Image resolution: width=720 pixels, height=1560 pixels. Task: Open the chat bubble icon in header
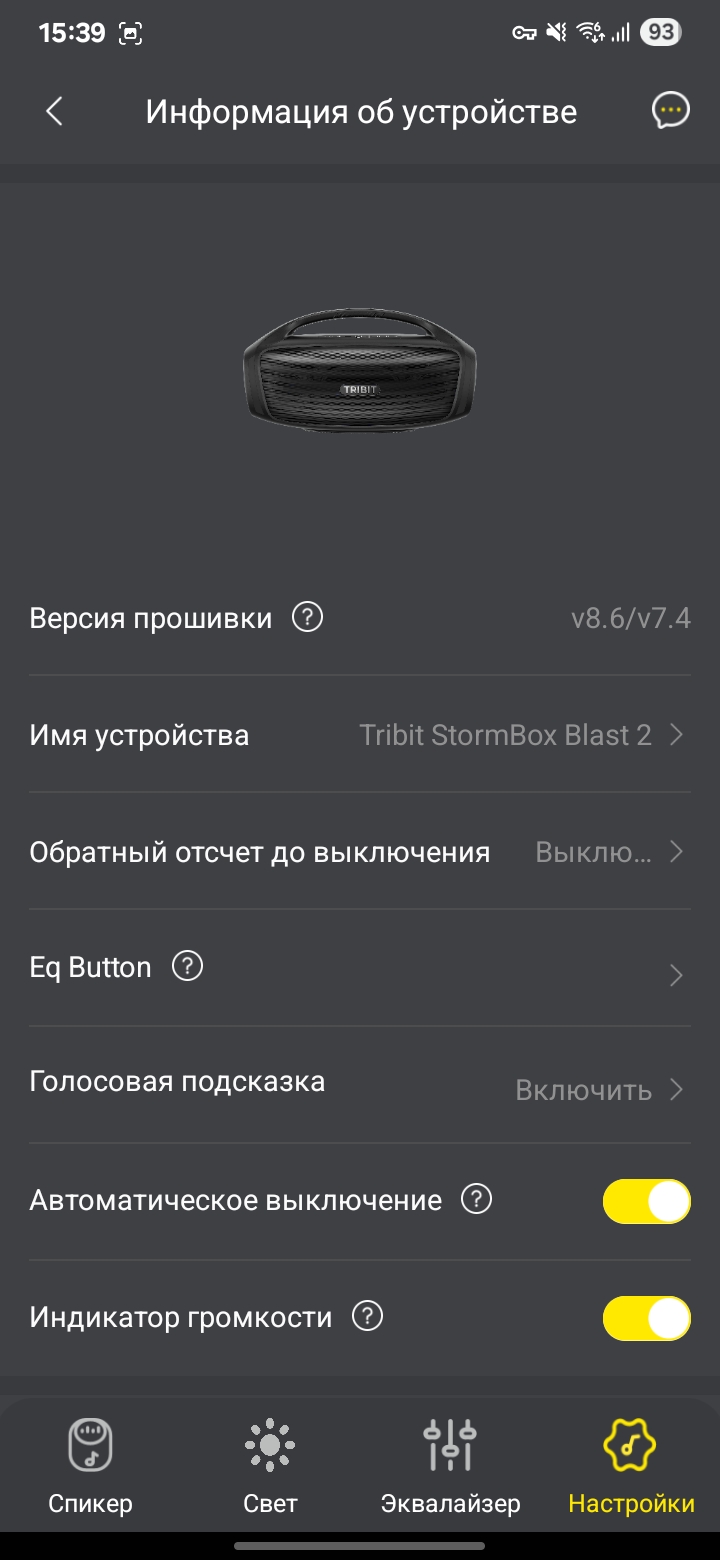pyautogui.click(x=670, y=111)
